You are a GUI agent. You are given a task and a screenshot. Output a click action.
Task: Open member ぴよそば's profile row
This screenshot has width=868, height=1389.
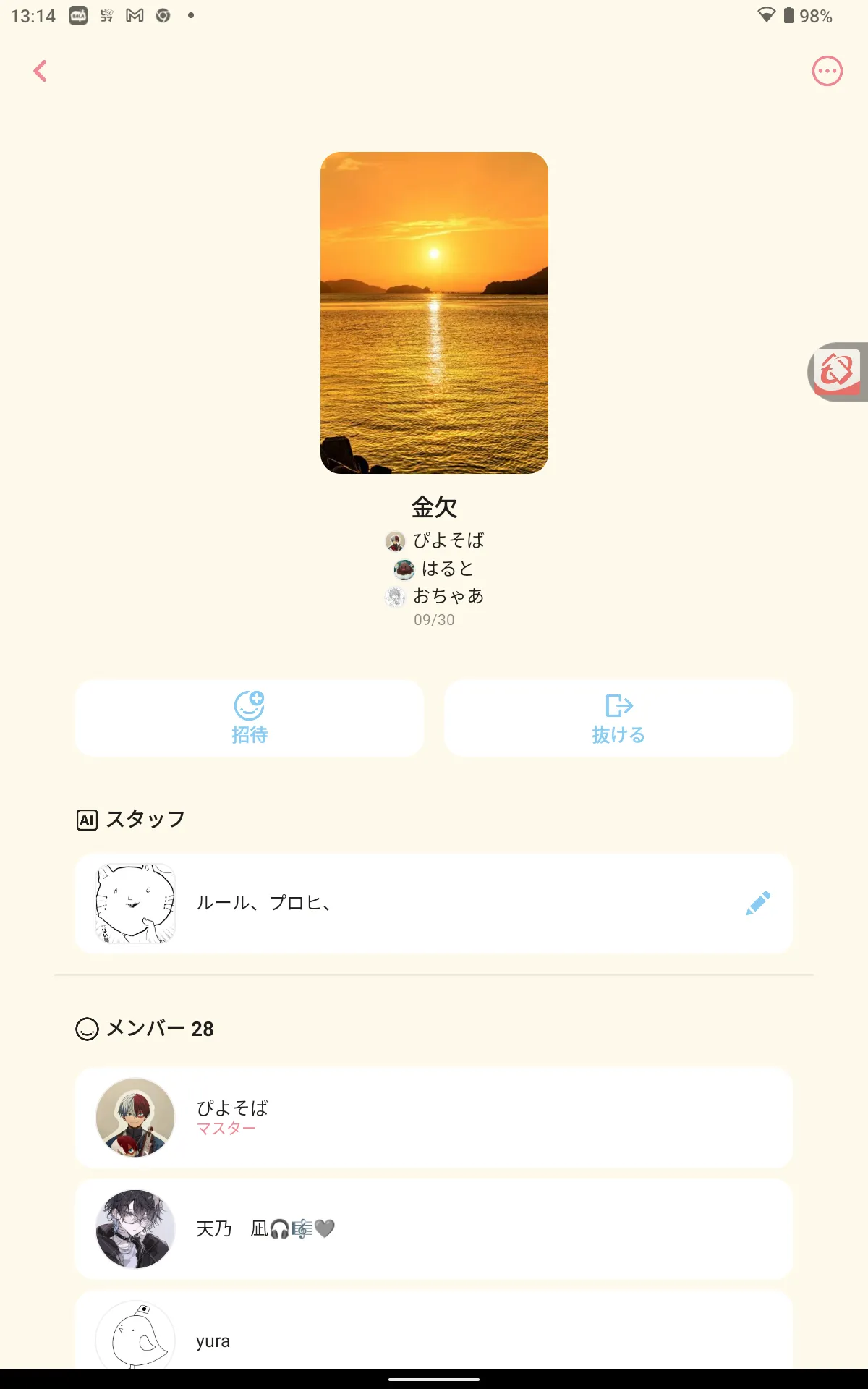coord(434,1118)
